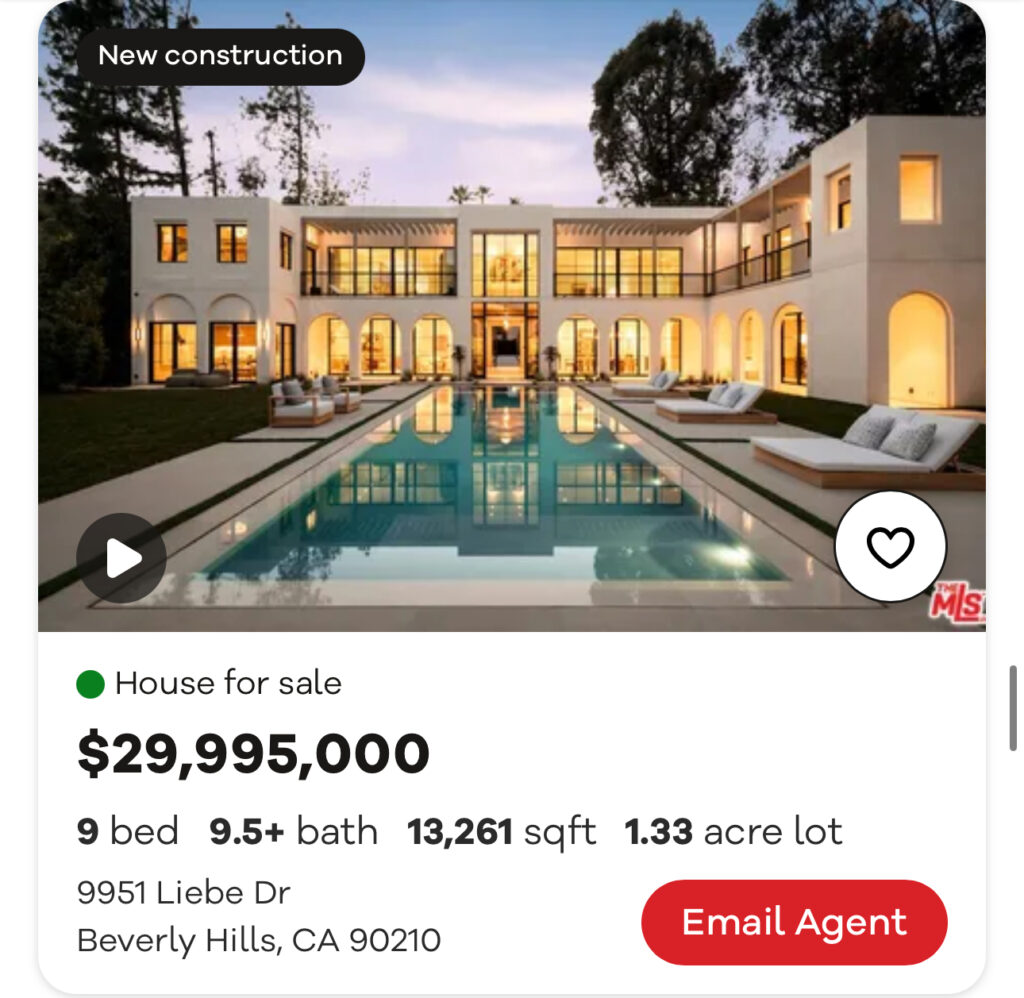Tap the Email Agent button
1024x998 pixels.
click(794, 922)
